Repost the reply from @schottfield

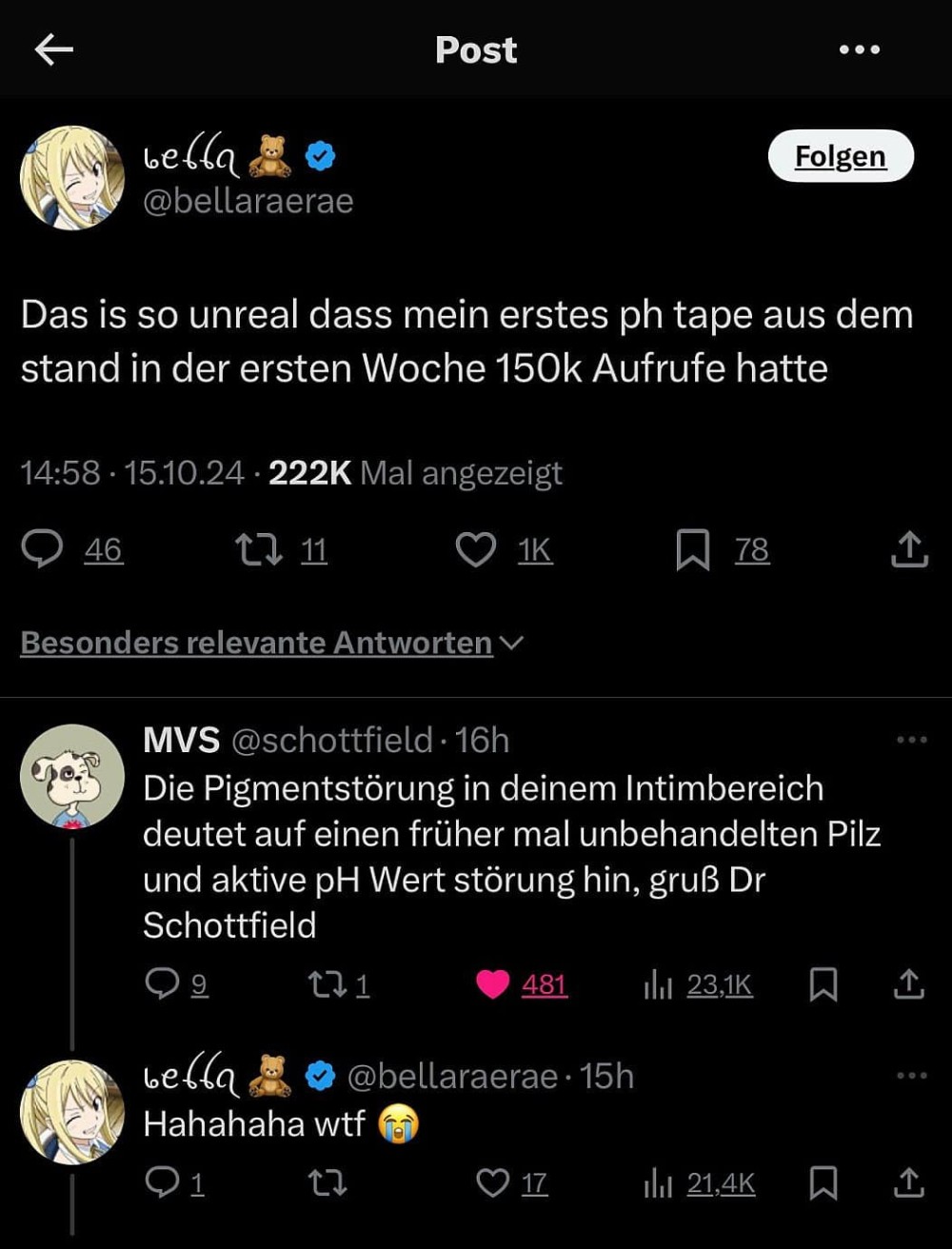click(x=327, y=984)
